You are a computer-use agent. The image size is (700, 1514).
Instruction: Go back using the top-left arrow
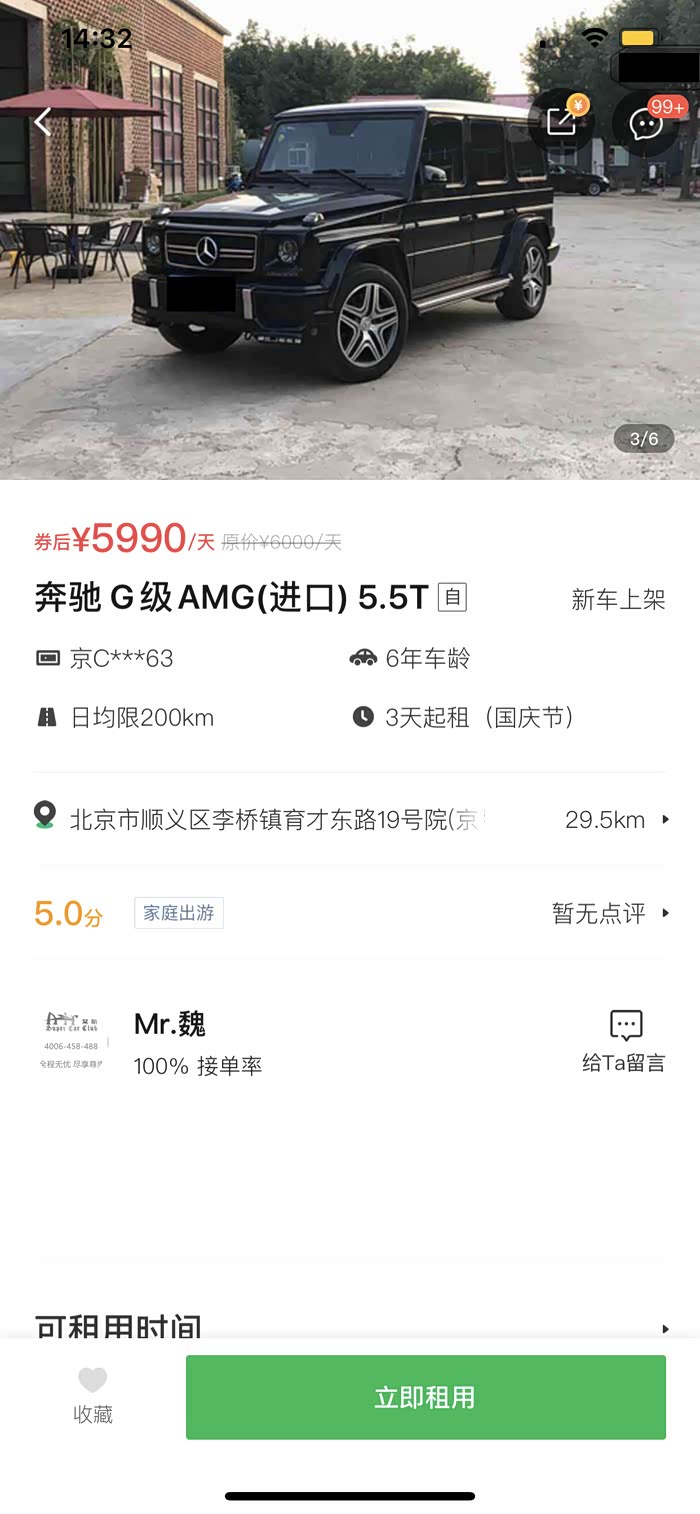42,122
